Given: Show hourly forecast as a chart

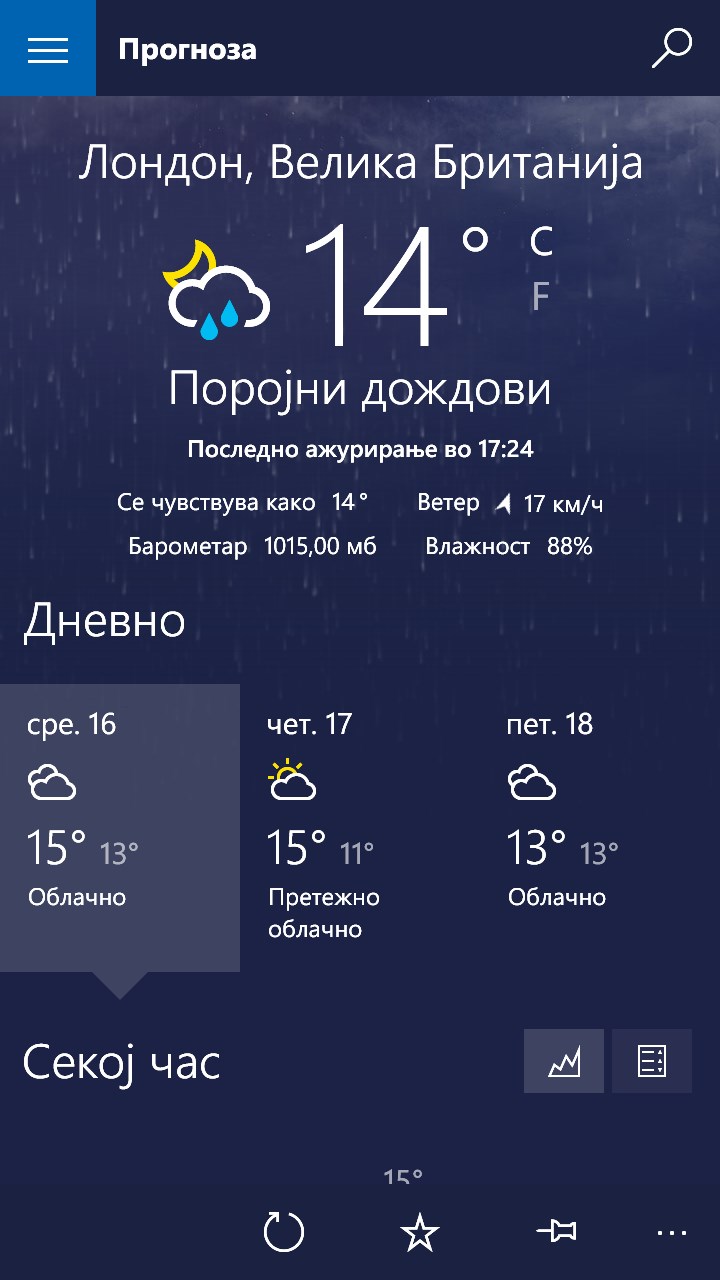Looking at the screenshot, I should [x=564, y=1061].
